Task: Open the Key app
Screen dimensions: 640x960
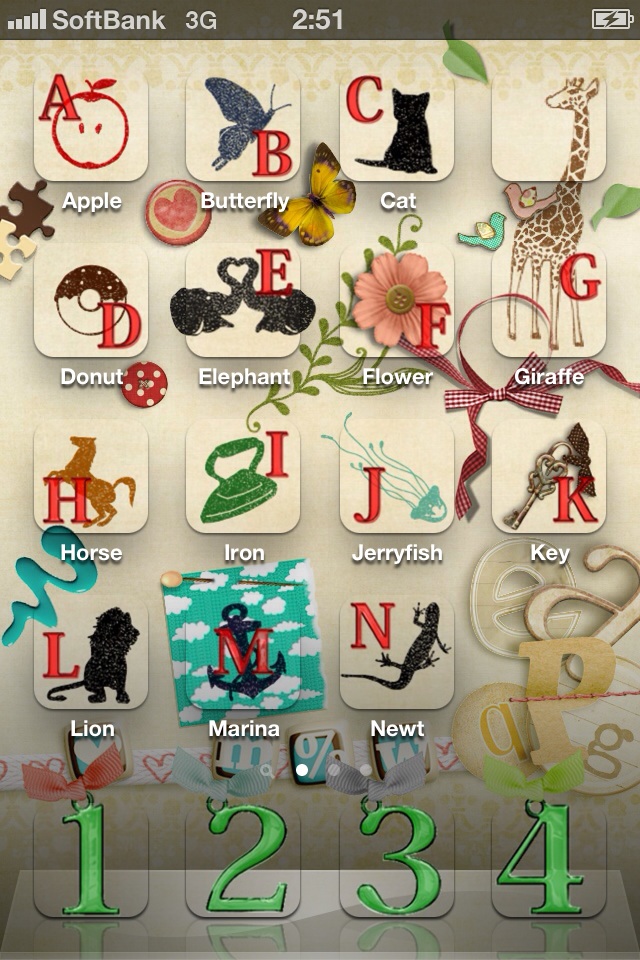Action: [549, 477]
